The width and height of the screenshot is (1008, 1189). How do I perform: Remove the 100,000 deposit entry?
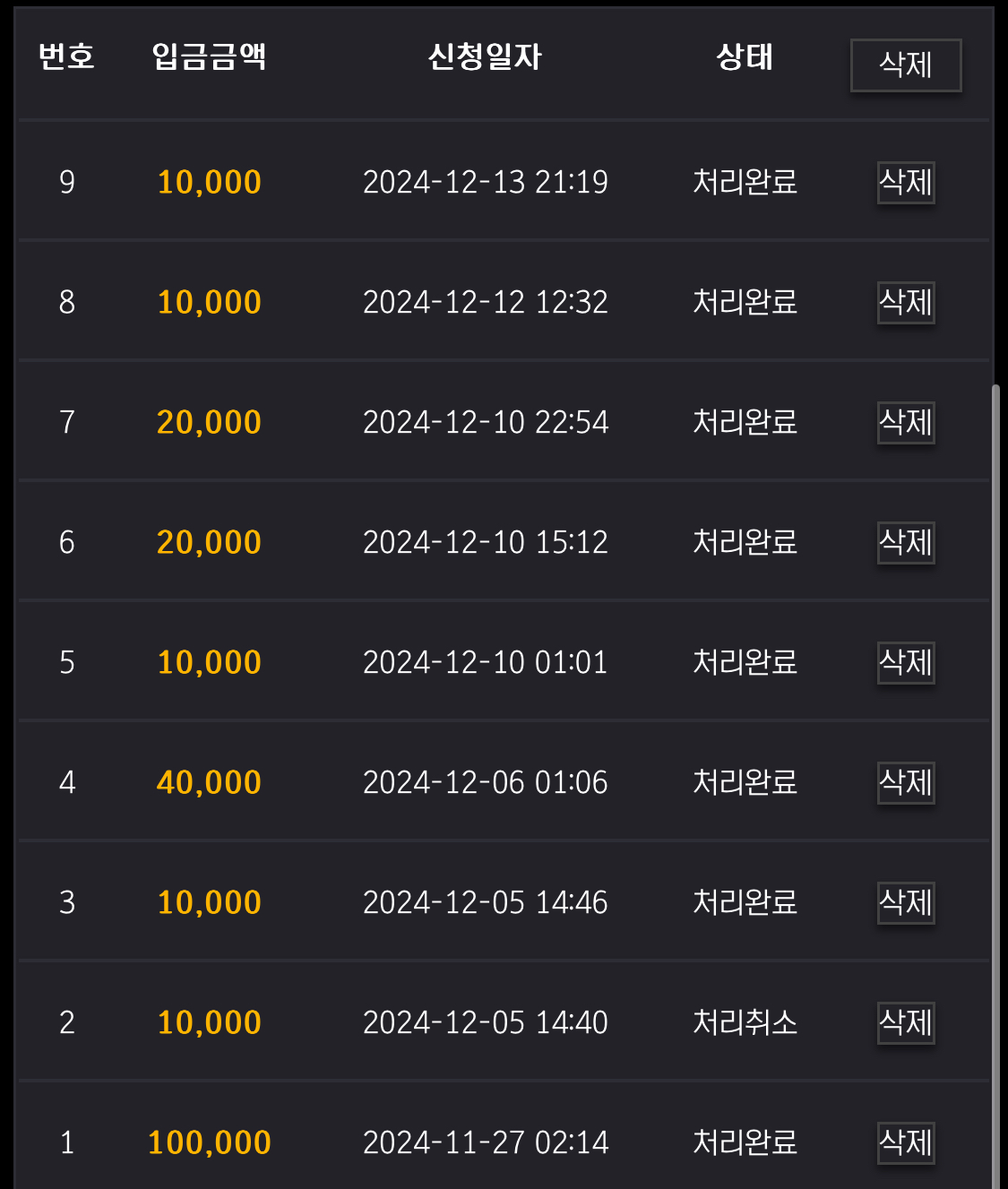coord(906,1143)
